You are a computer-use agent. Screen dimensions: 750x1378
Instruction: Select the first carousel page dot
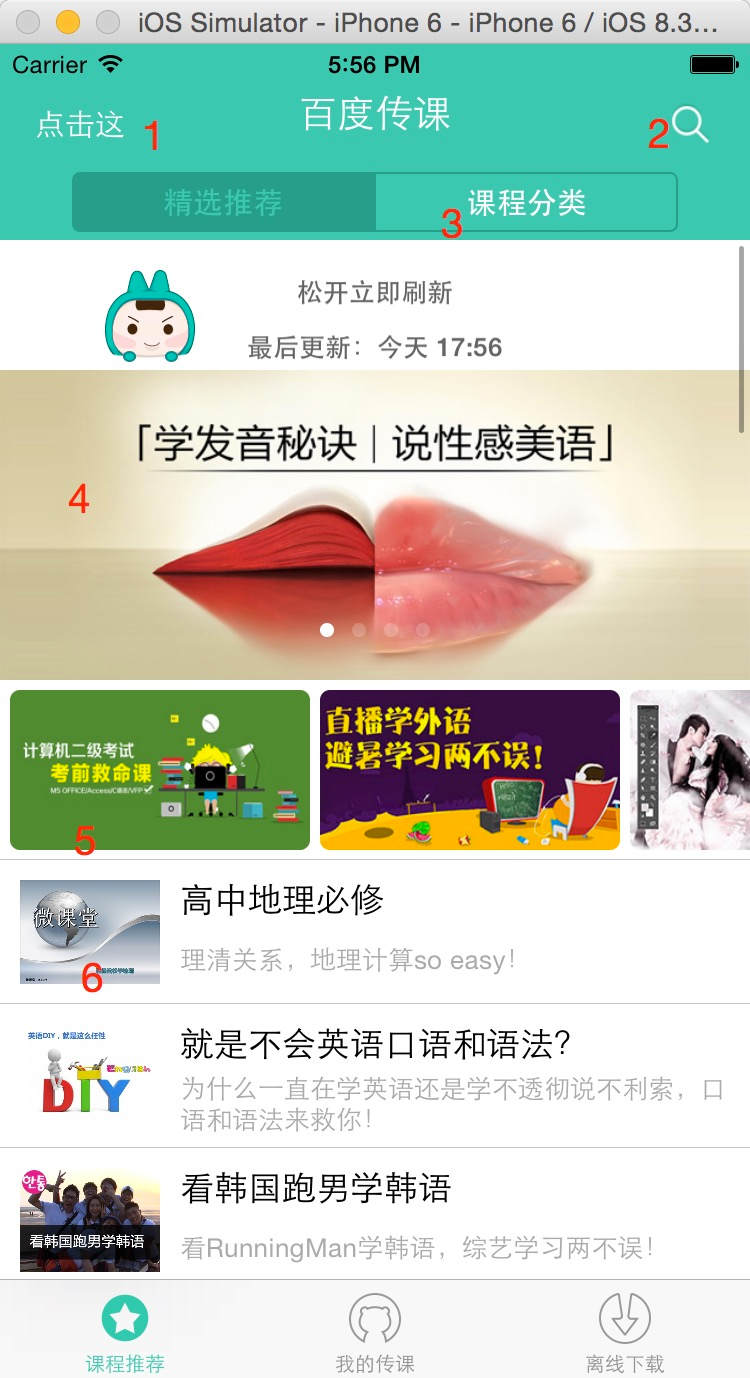(x=326, y=630)
